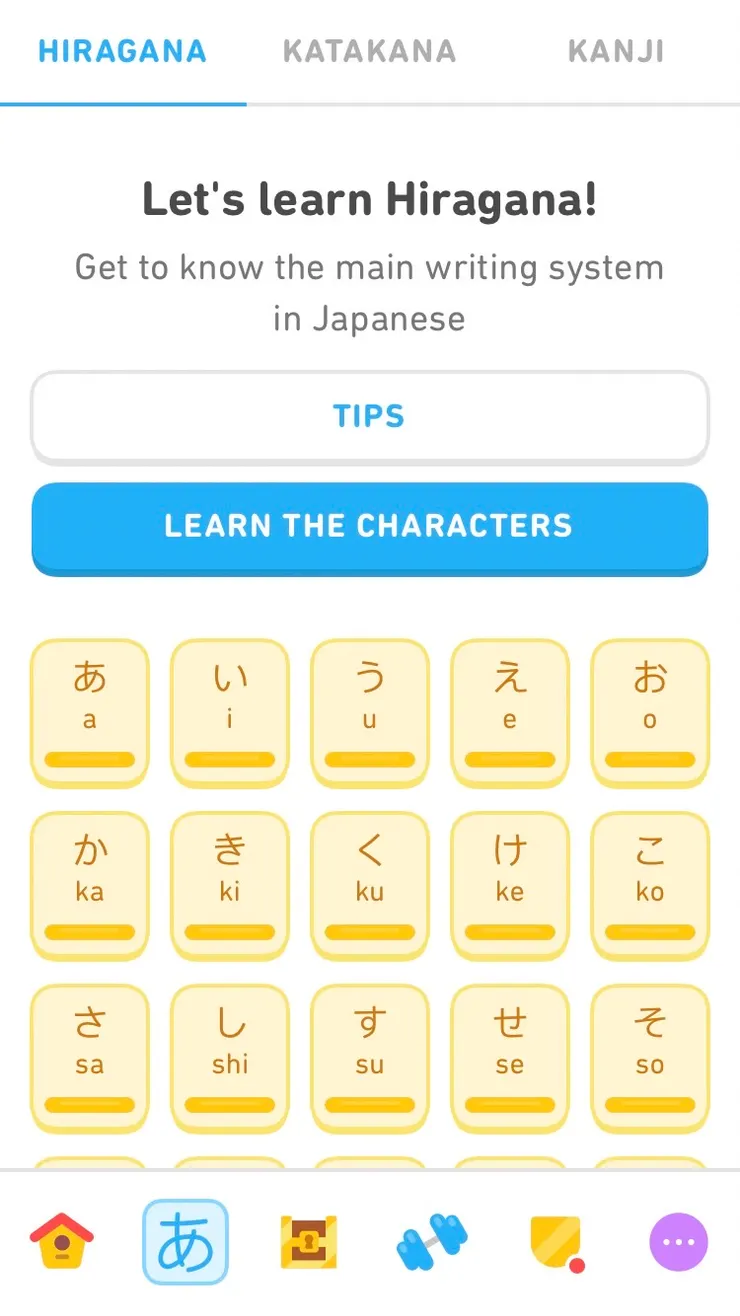Open the TIPS page
The width and height of the screenshot is (740, 1316).
(x=370, y=416)
